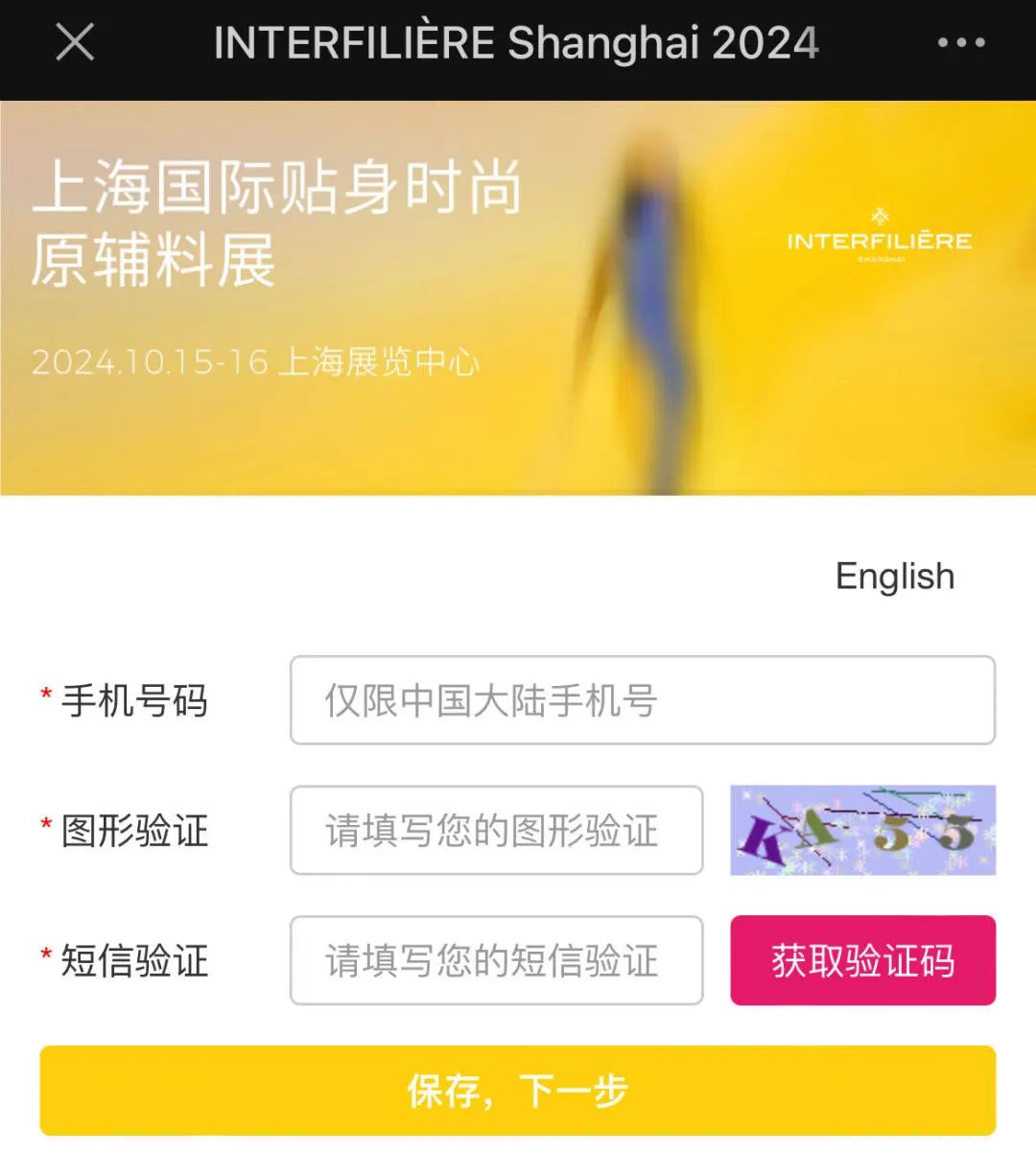1036x1155 pixels.
Task: Close the INTERFILIÈRE Shanghai 2024 page
Action: click(75, 43)
